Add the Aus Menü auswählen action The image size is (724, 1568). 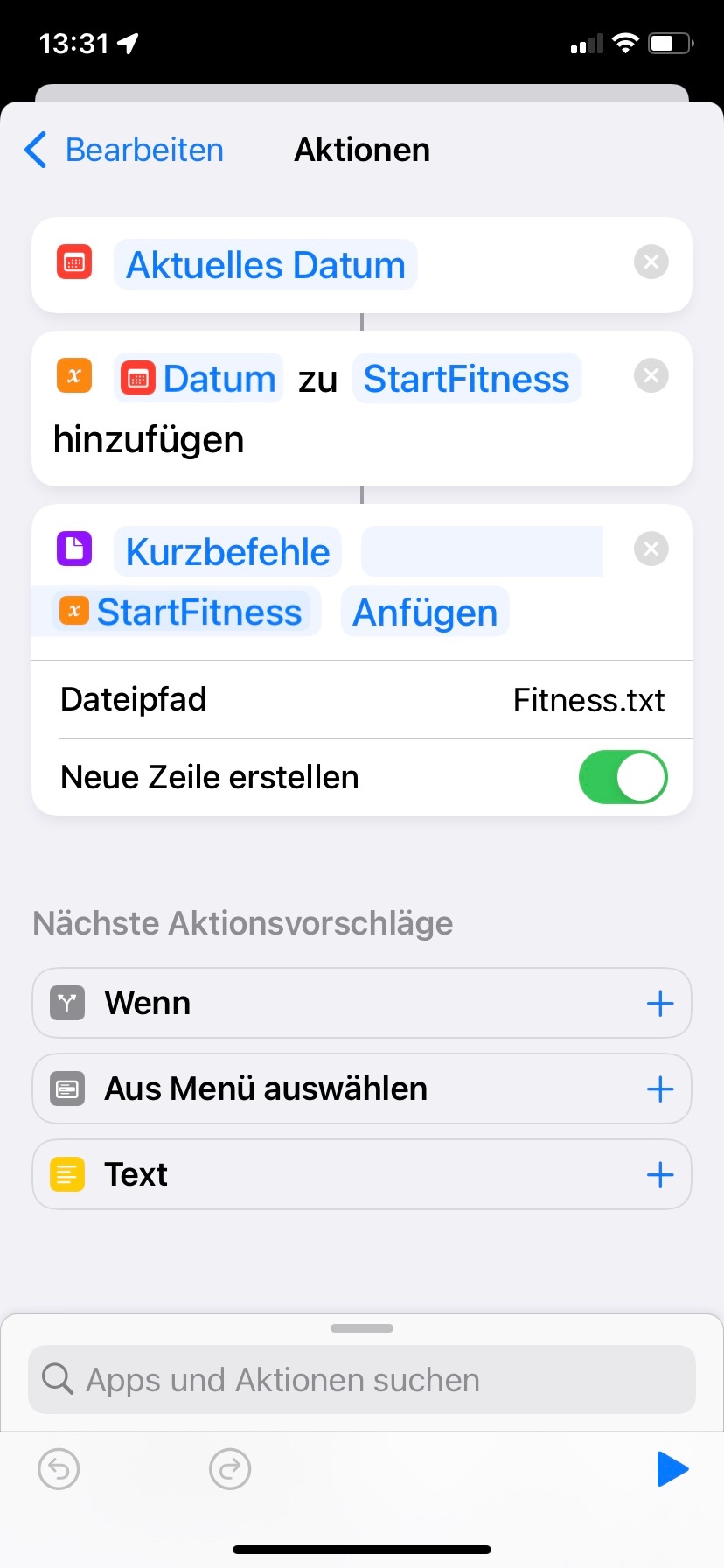click(659, 1088)
